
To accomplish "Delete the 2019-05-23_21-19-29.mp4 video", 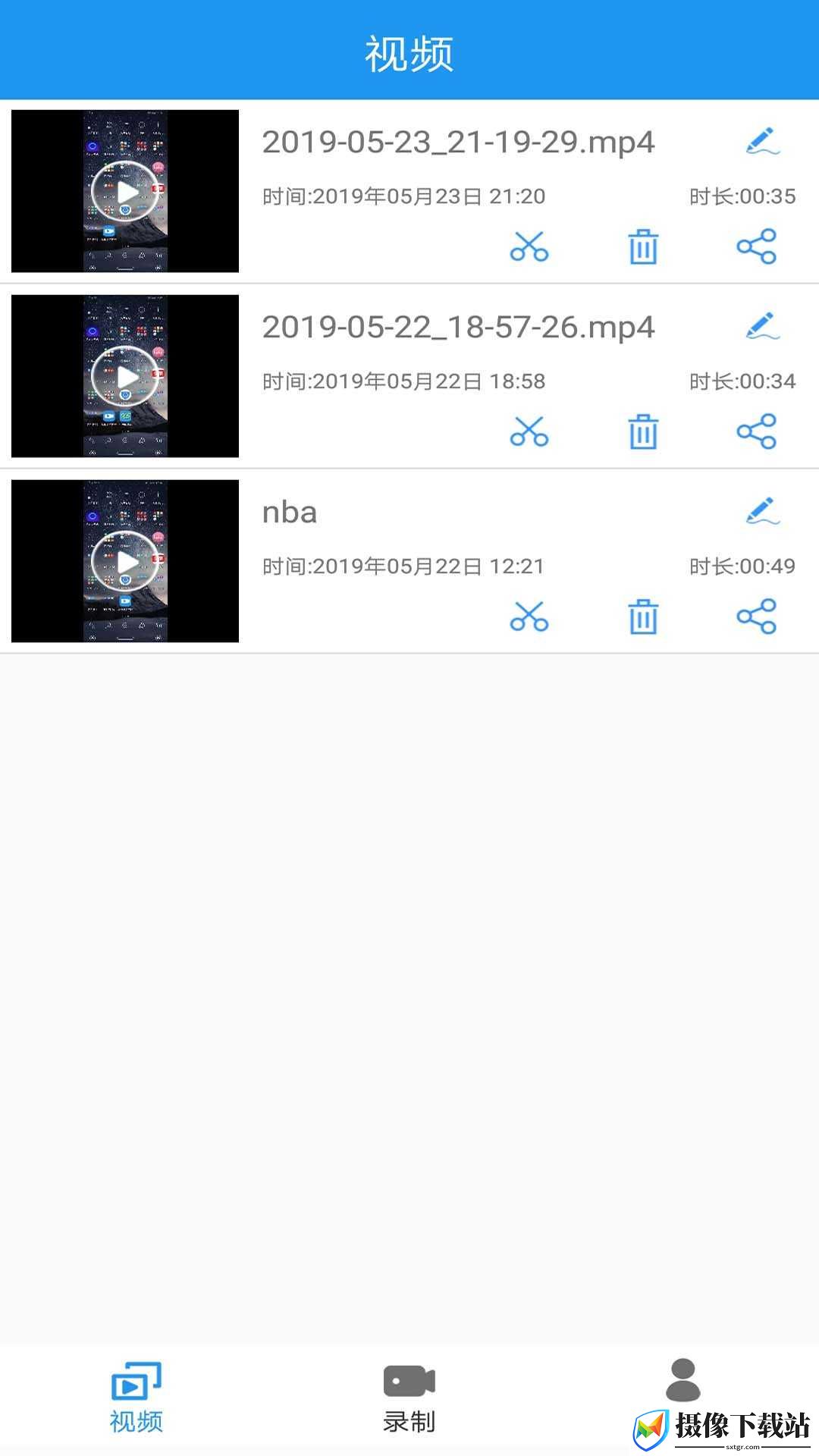I will coord(643,246).
